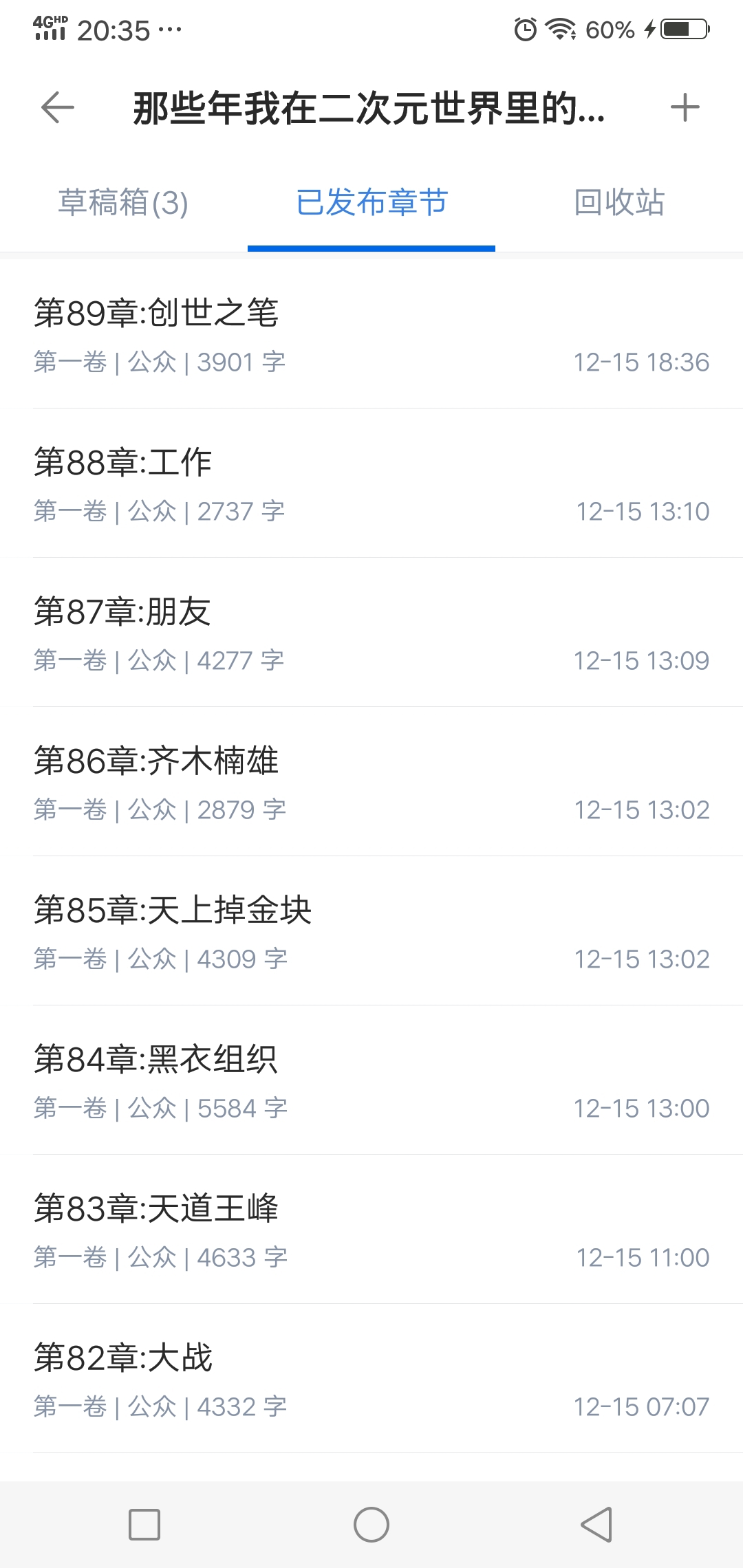The width and height of the screenshot is (743, 1568).
Task: Open recent apps from navigation bar
Action: pyautogui.click(x=144, y=1525)
